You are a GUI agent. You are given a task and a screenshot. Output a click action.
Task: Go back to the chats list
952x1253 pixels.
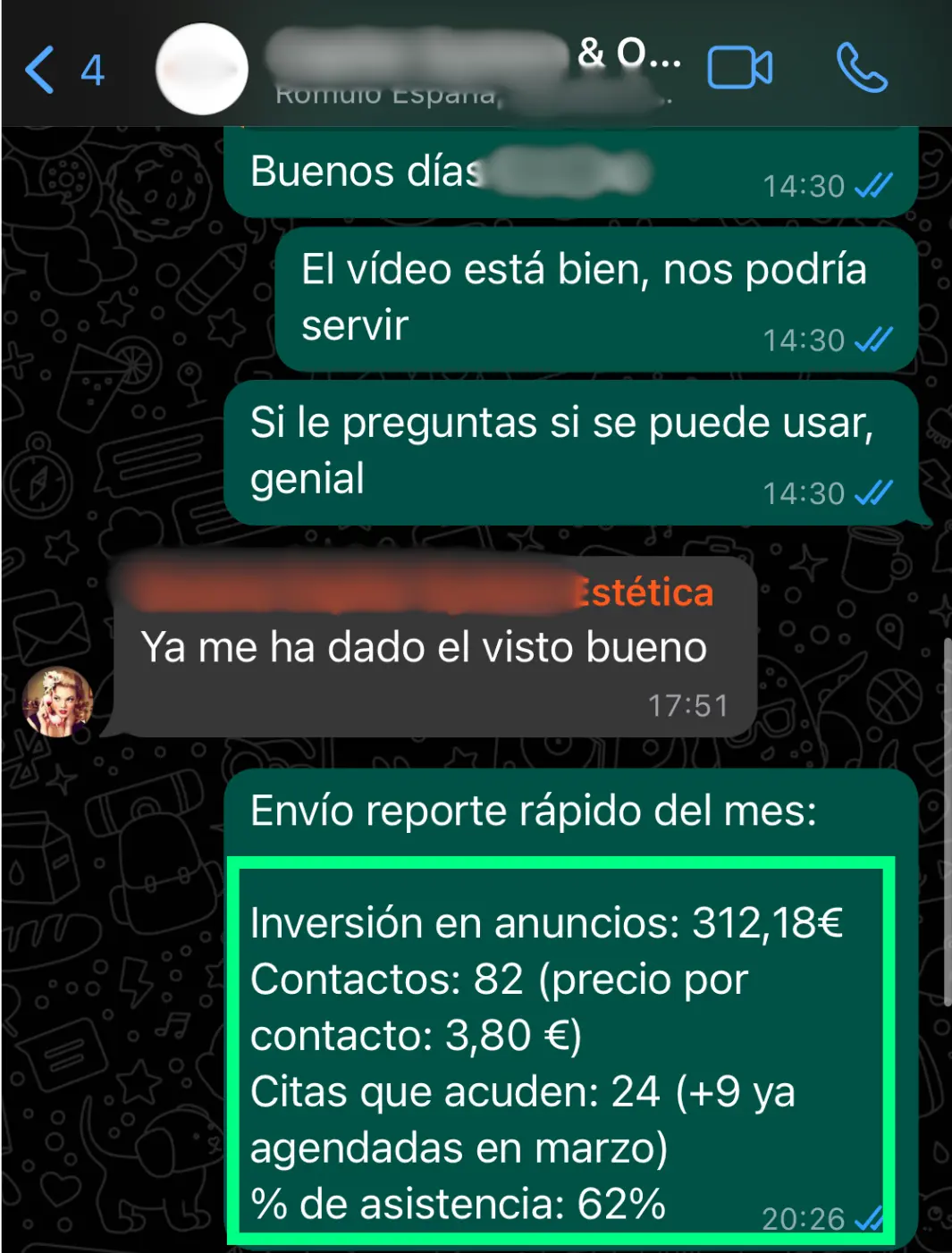pos(41,70)
